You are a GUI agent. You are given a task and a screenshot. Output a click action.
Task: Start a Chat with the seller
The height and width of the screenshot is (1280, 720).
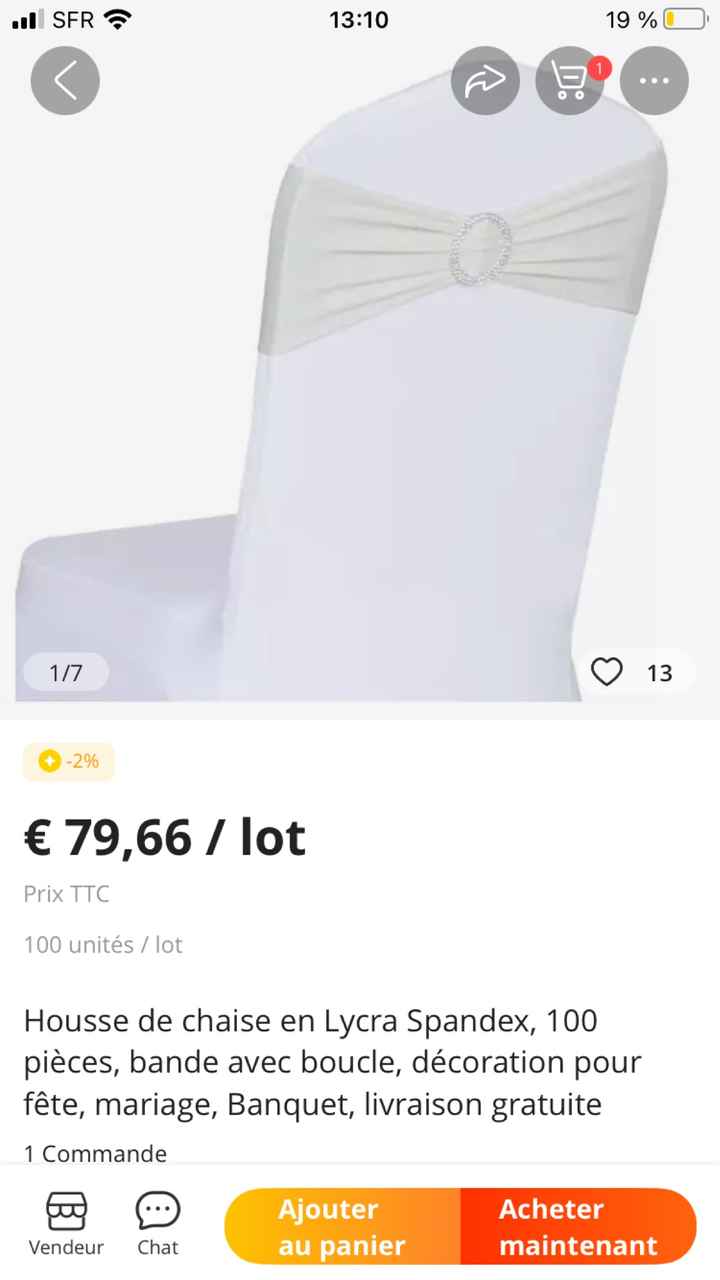[158, 1225]
